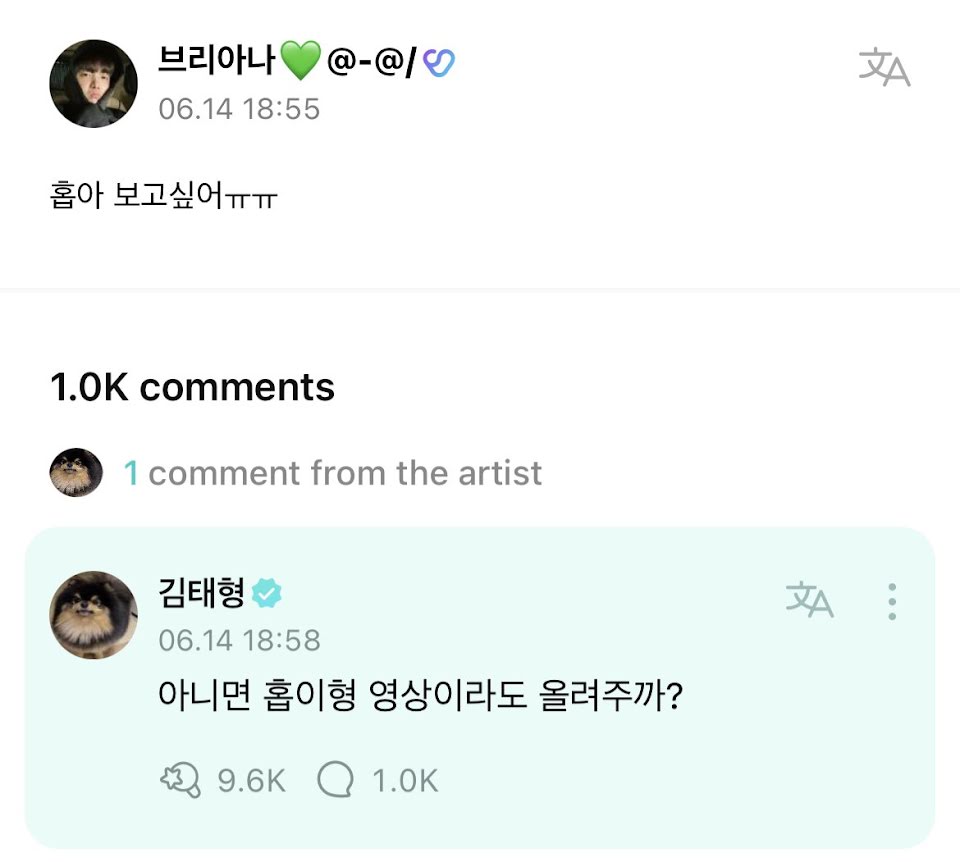The width and height of the screenshot is (960, 862).
Task: Open the overflow menu on 김태형's comment
Action: click(891, 601)
